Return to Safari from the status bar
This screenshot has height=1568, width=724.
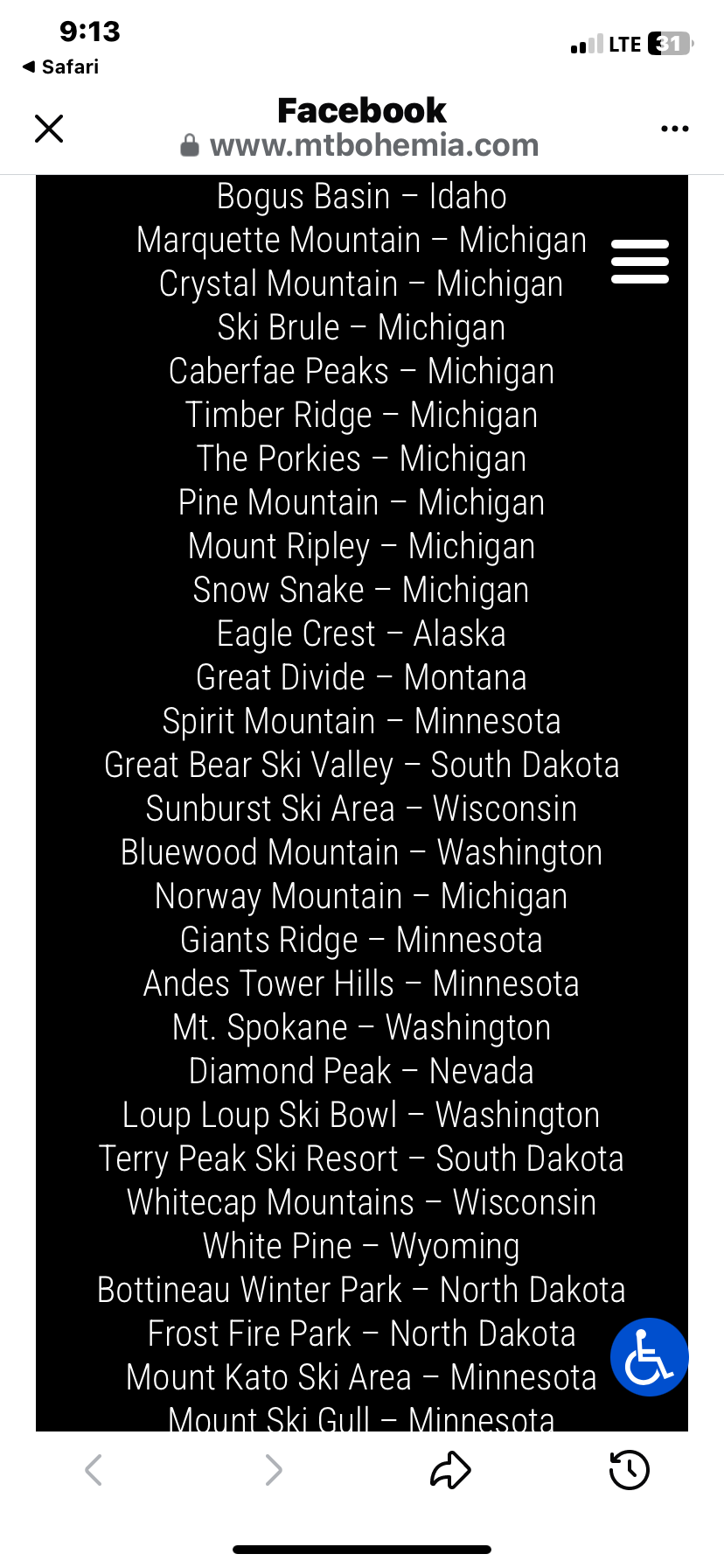61,66
